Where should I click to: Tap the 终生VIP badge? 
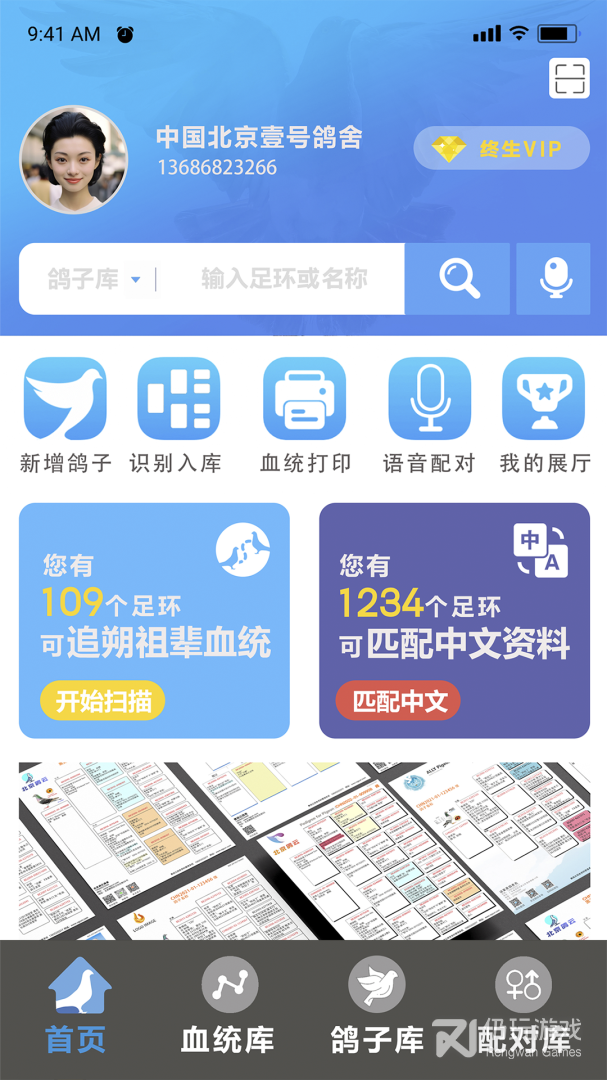tap(501, 149)
